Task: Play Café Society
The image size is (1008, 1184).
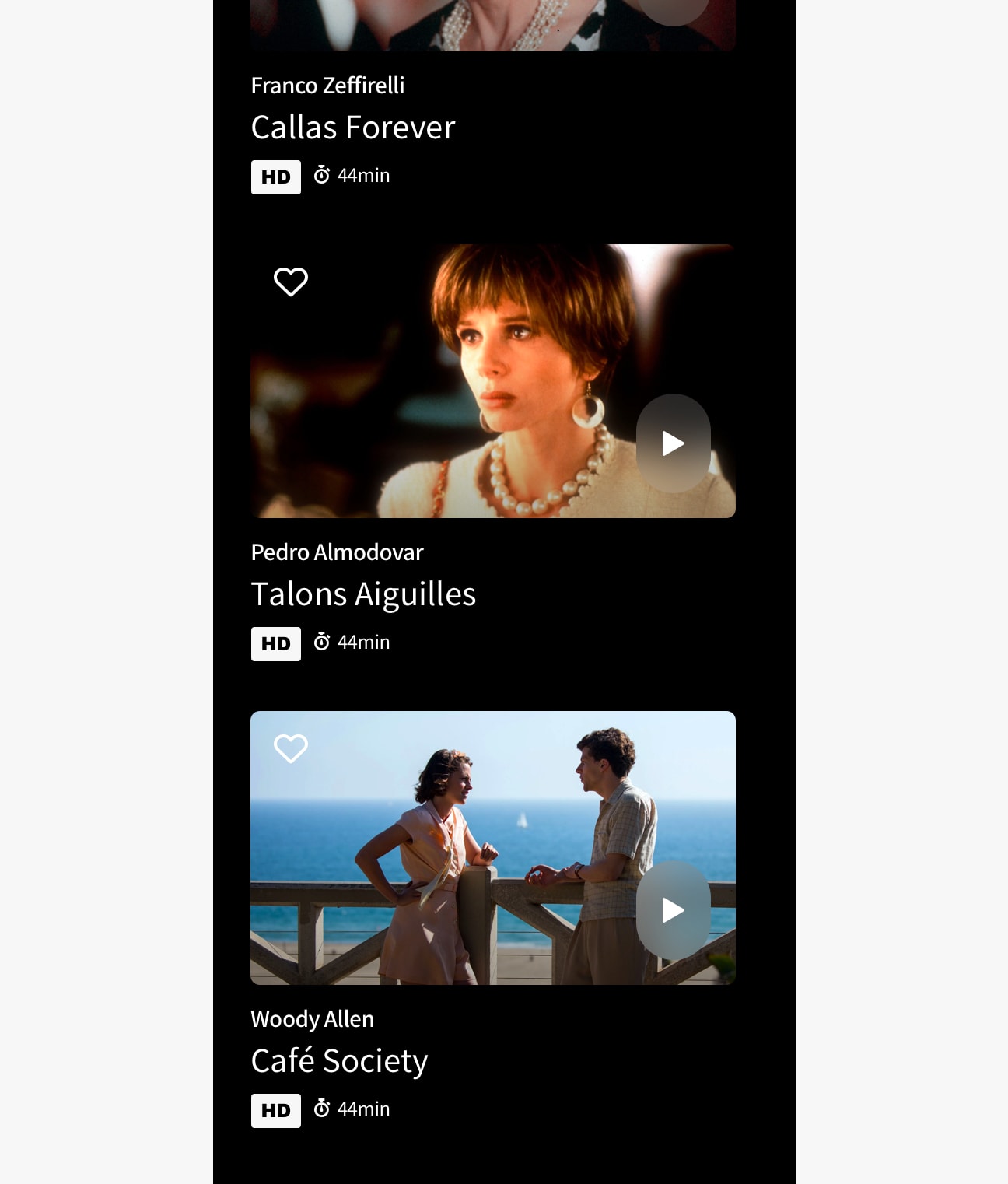Action: (673, 910)
